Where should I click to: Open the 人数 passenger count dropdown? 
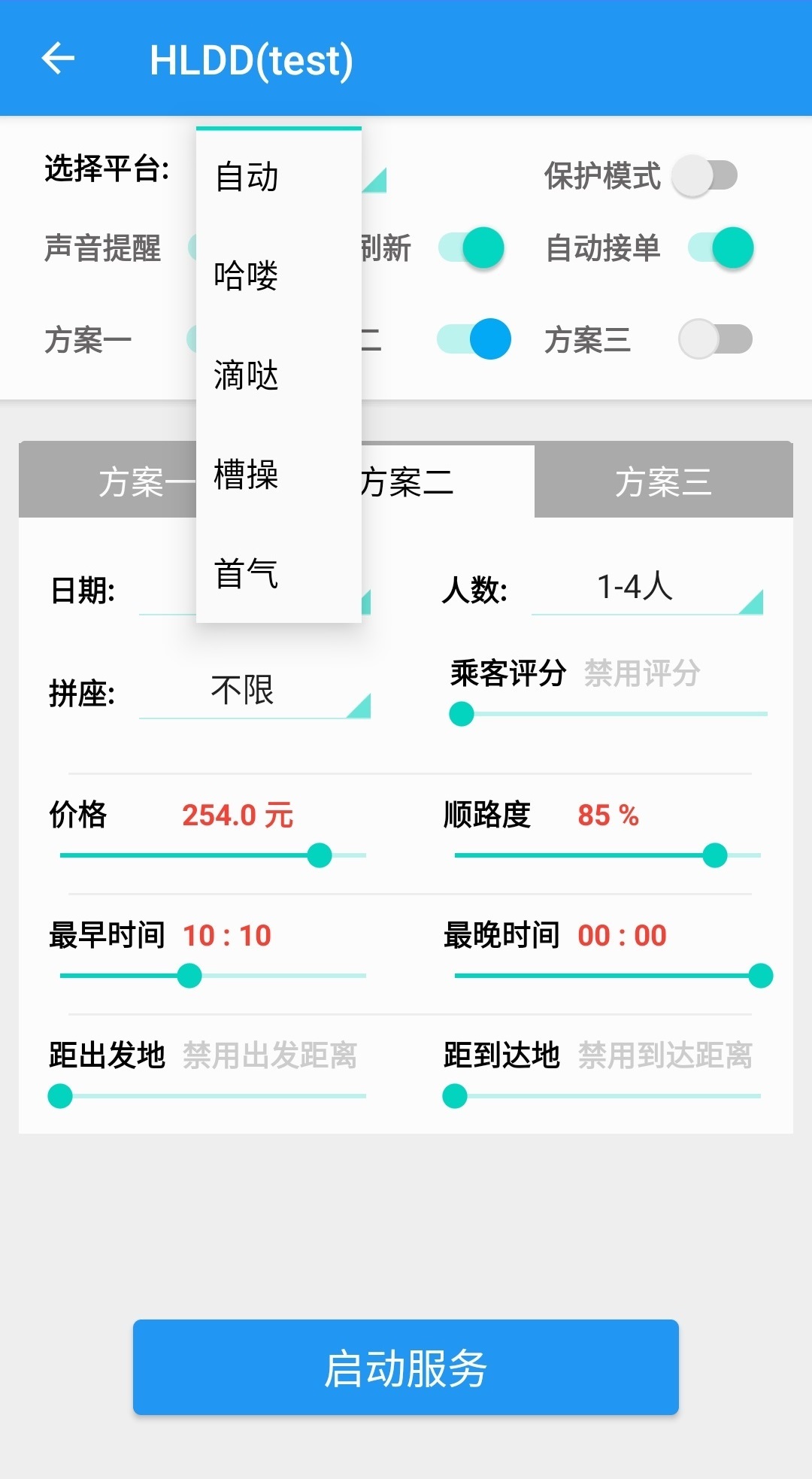tap(647, 591)
